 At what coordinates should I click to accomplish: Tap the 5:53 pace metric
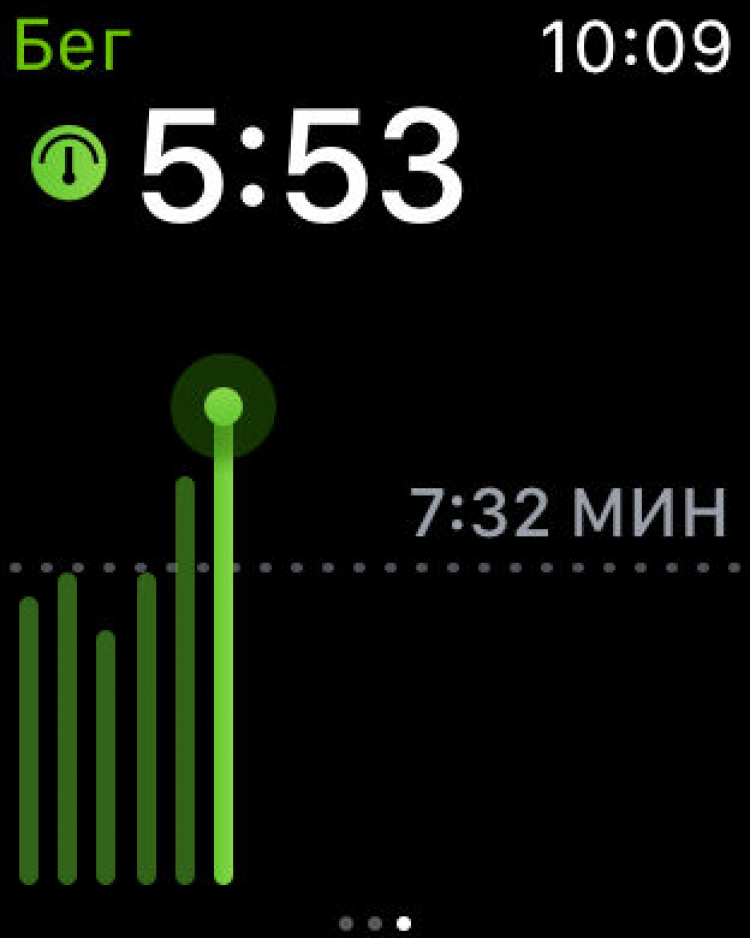300,166
